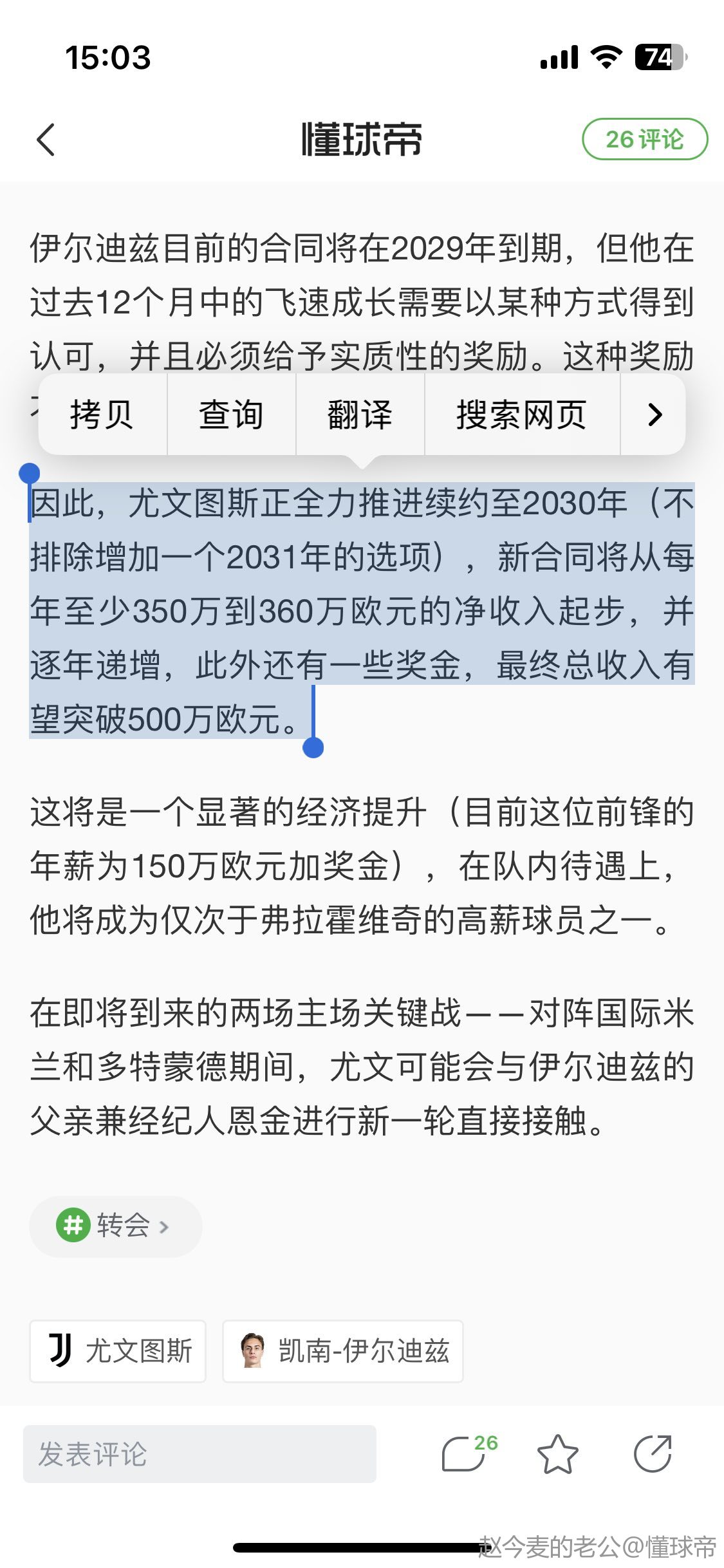This screenshot has height=1568, width=724.
Task: Open the 尤文图斯 team chip
Action: pyautogui.click(x=118, y=1351)
